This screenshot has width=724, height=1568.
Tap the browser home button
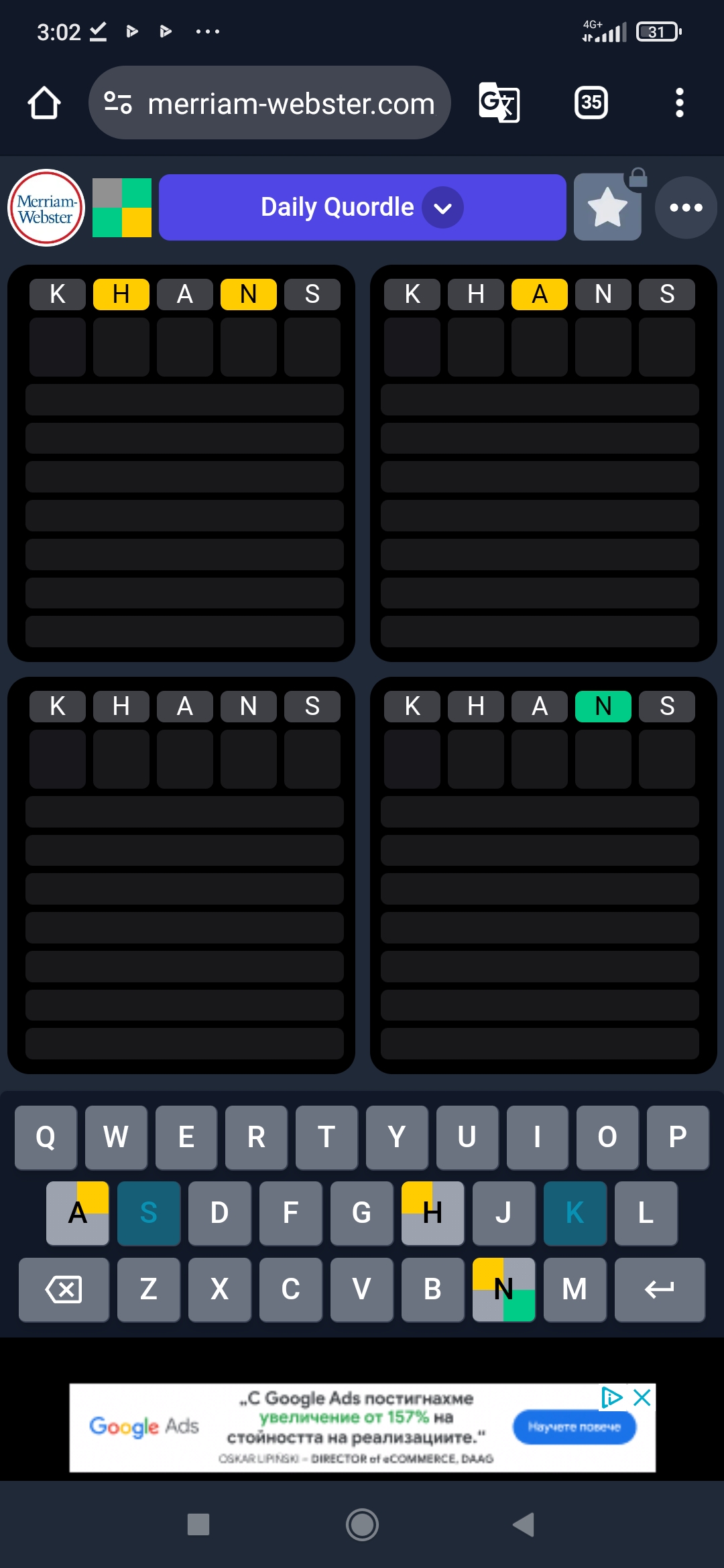pos(44,103)
